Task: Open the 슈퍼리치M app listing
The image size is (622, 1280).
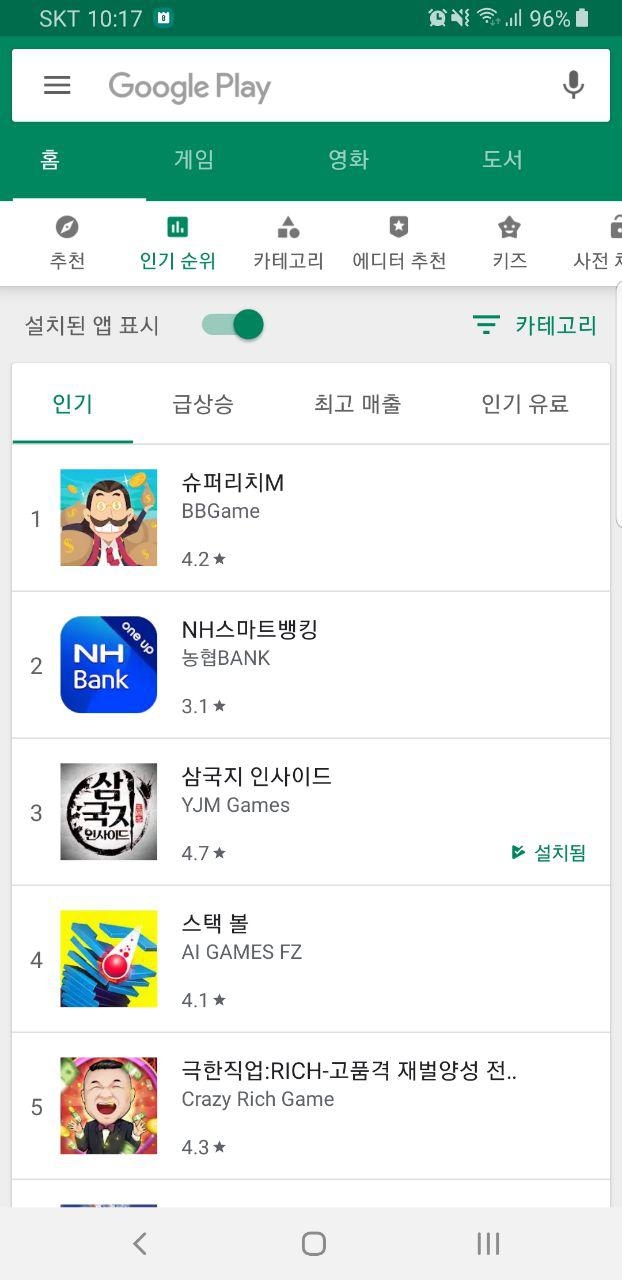Action: [x=310, y=518]
